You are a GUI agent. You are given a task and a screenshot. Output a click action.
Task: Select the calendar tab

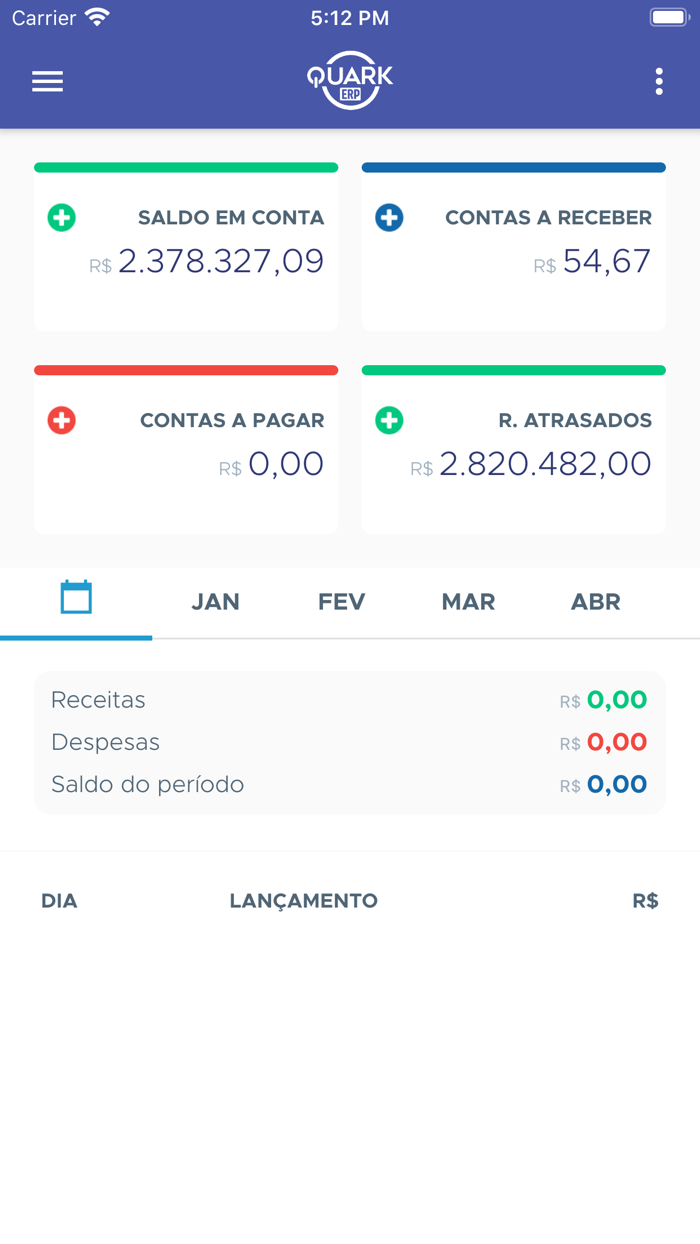76,599
